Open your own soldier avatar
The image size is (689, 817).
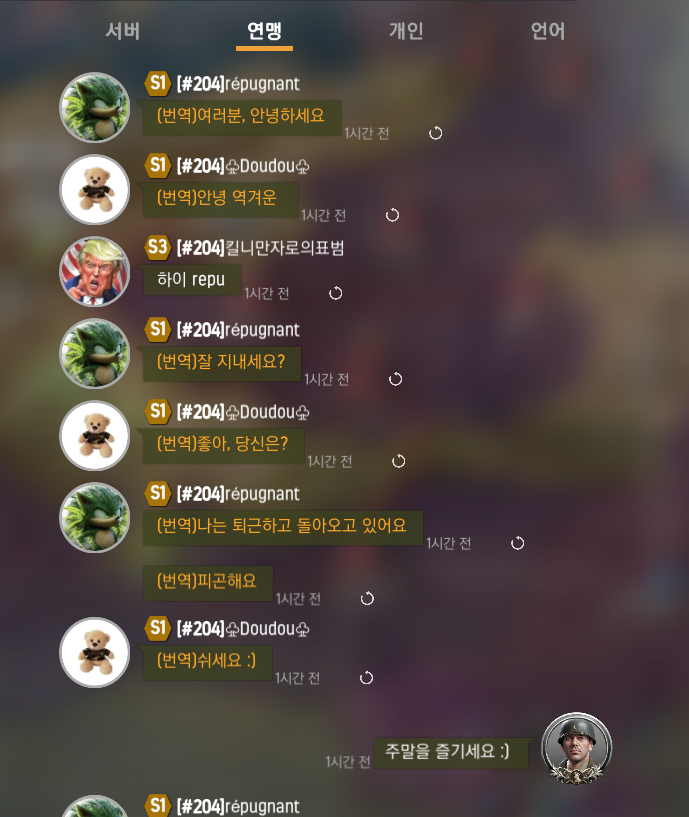pos(576,749)
